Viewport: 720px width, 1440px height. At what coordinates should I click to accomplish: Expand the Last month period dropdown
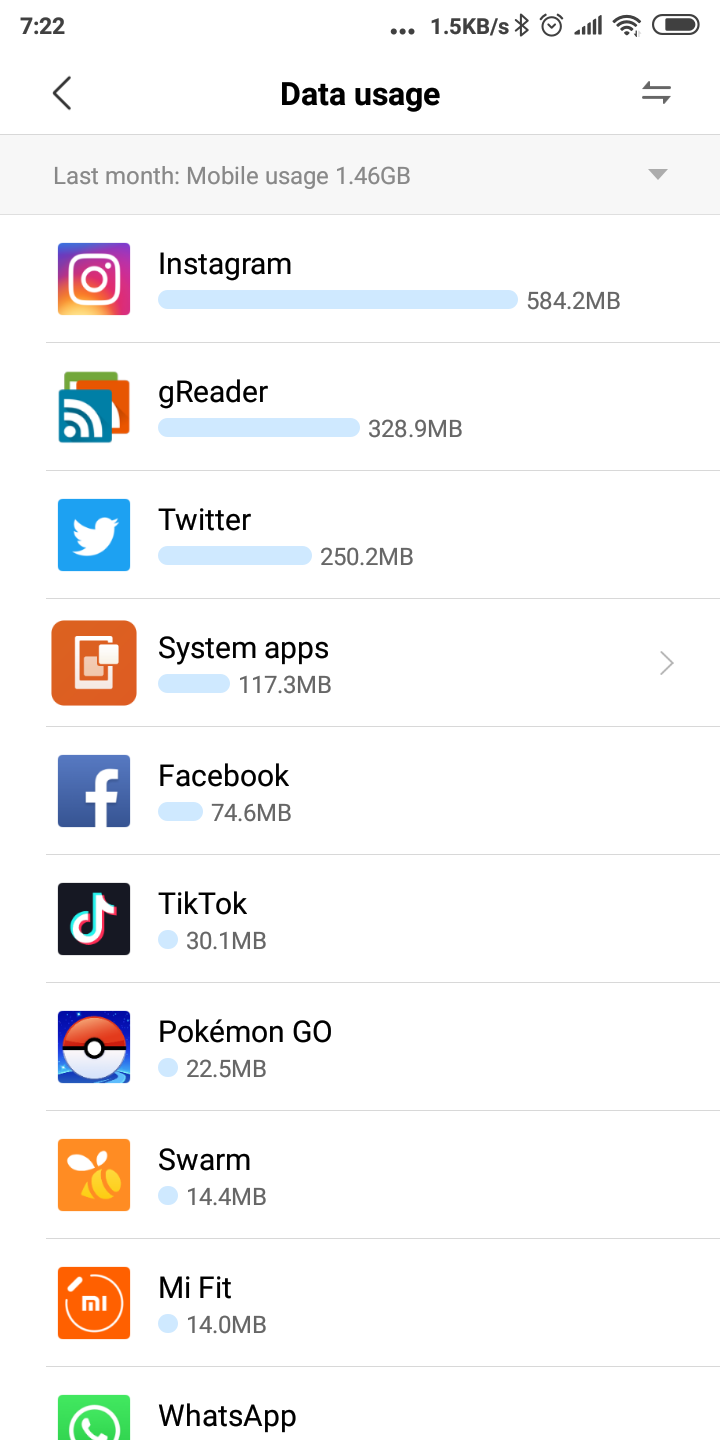pyautogui.click(x=360, y=175)
